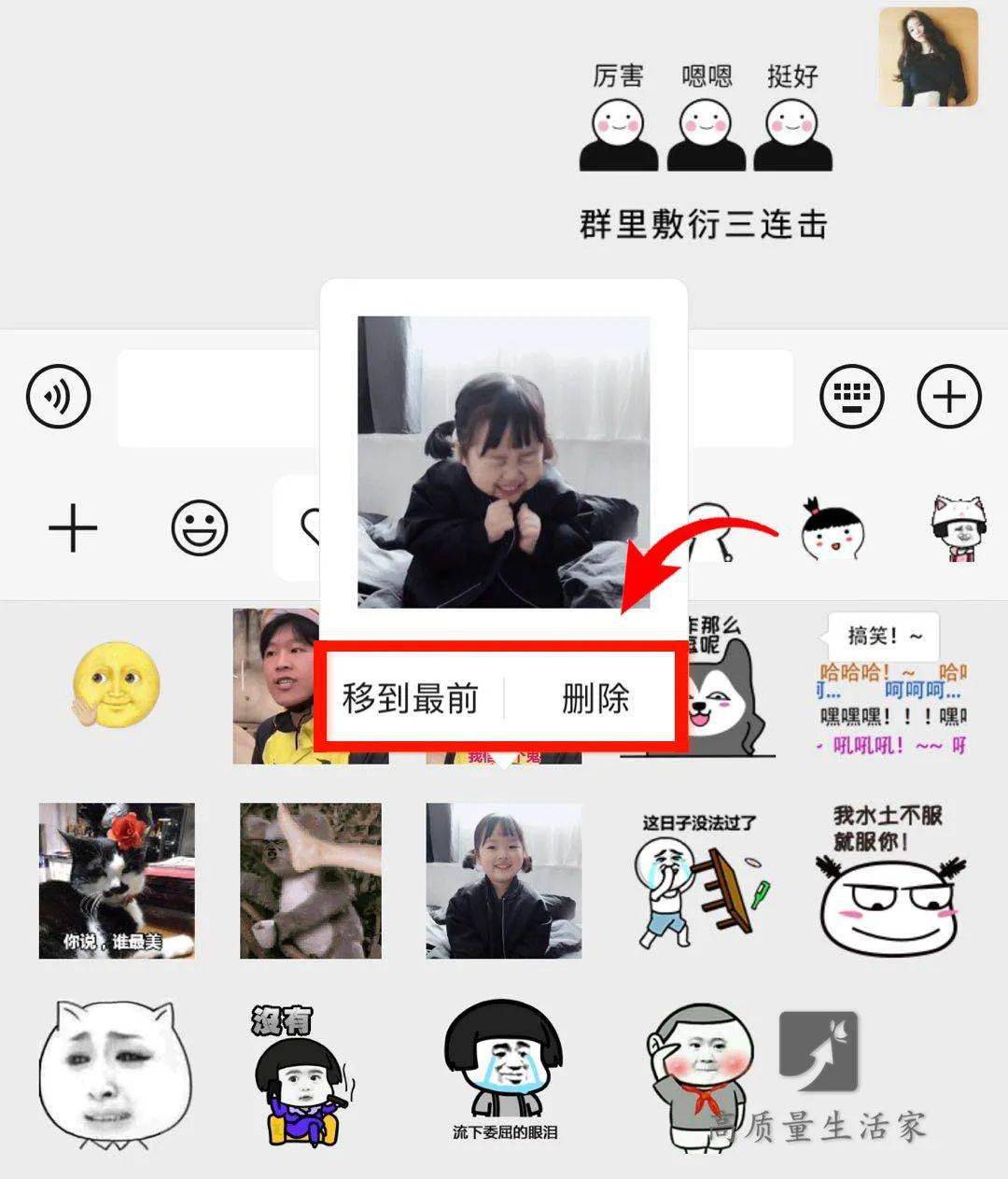1008x1179 pixels.
Task: Show the keyboard via keyboard icon
Action: [x=851, y=397]
